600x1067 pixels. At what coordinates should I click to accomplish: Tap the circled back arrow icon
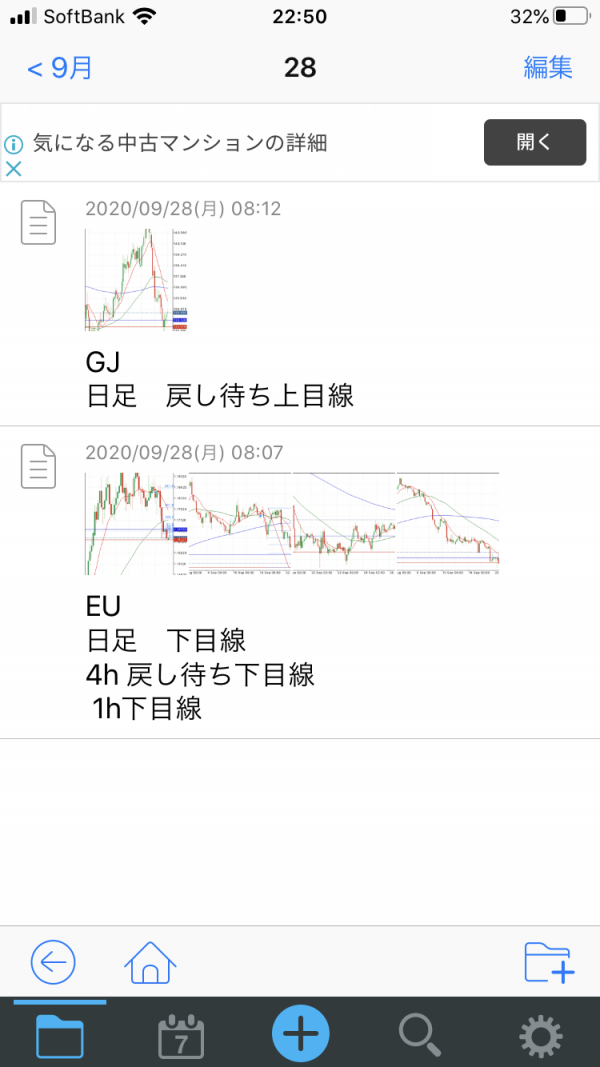click(x=53, y=962)
